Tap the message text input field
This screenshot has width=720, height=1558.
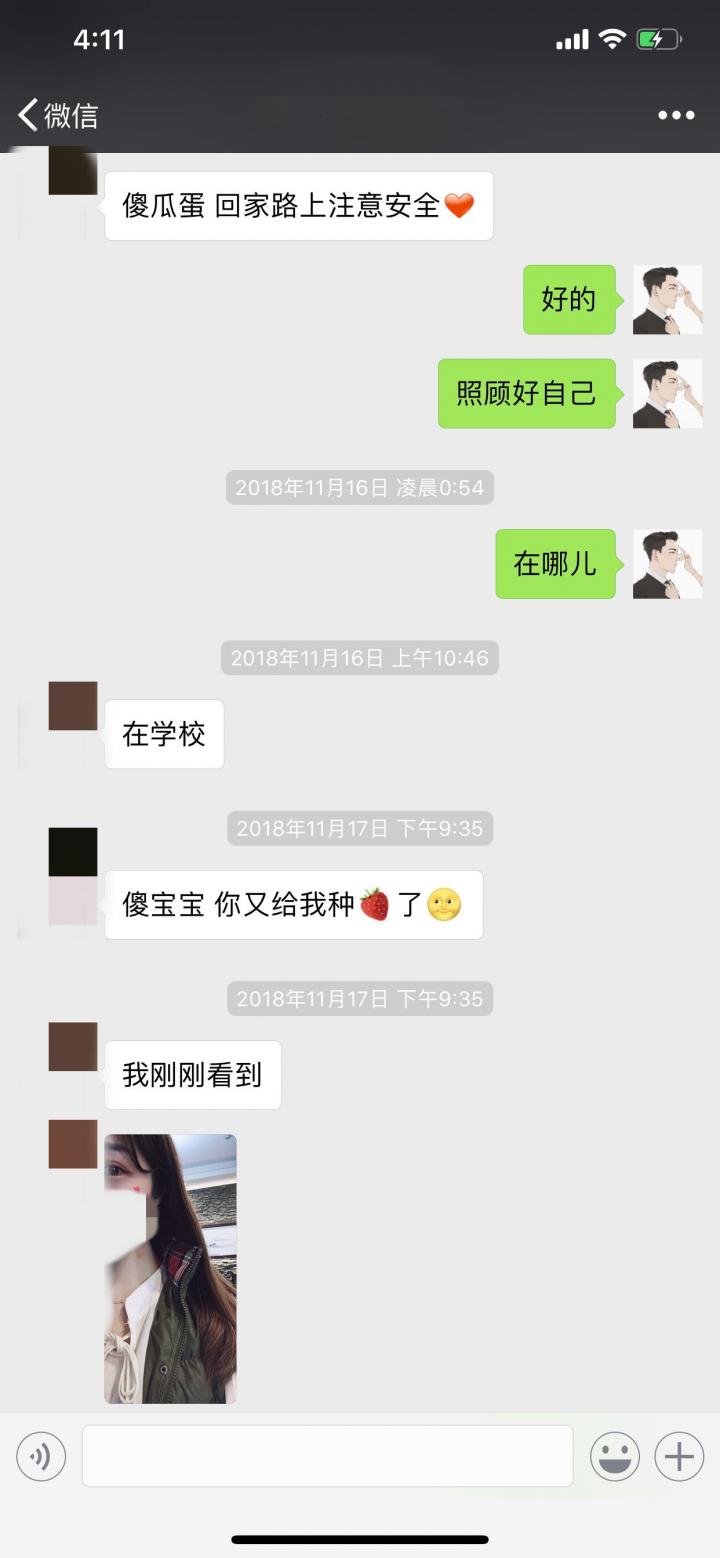pos(327,1456)
